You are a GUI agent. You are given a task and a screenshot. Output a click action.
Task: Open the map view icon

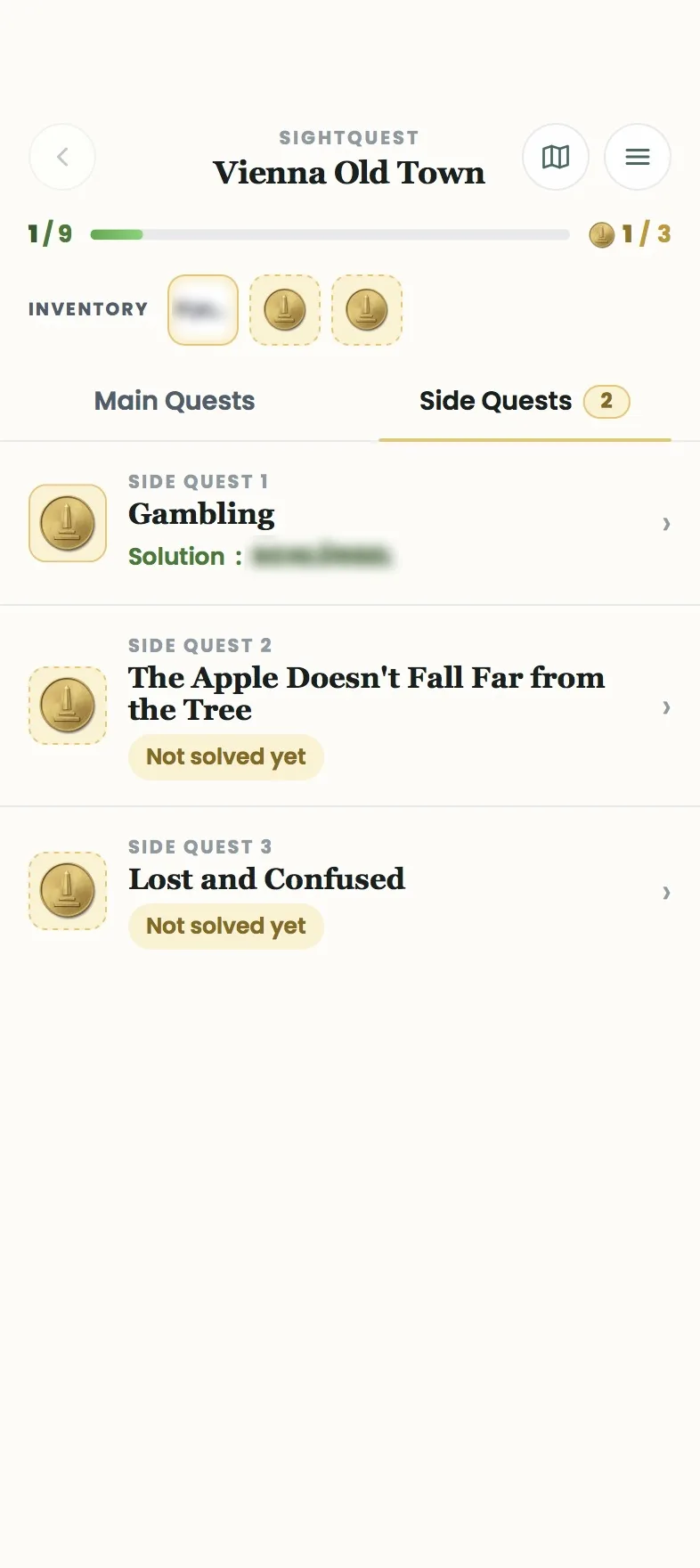(x=556, y=157)
